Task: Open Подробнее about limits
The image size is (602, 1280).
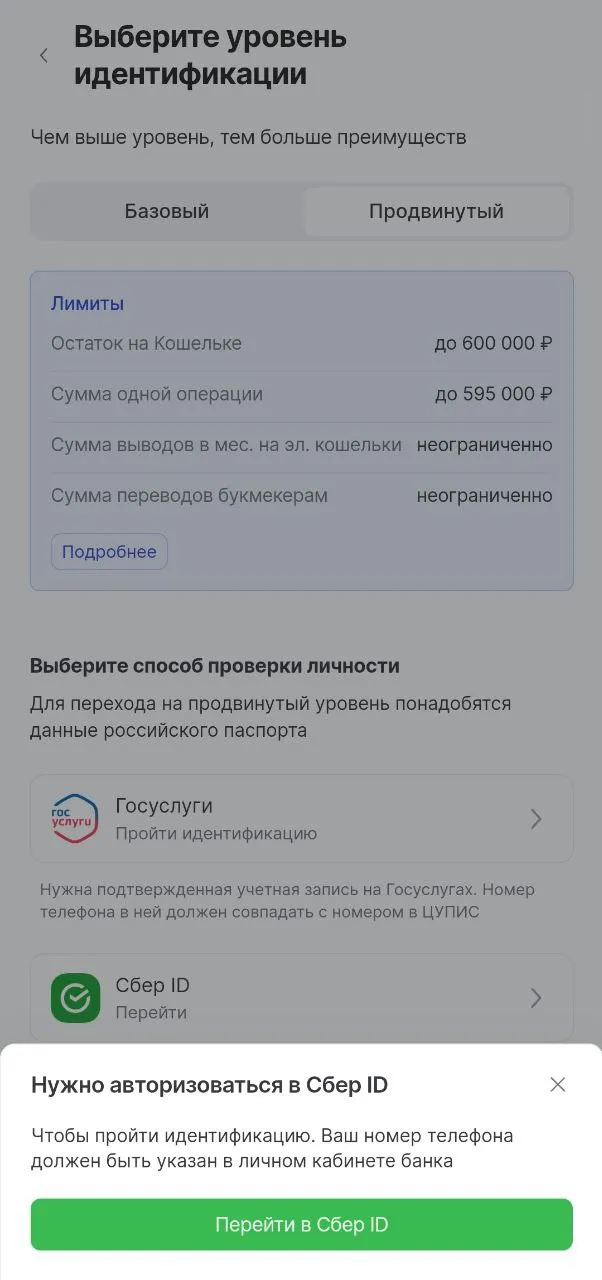Action: (109, 552)
